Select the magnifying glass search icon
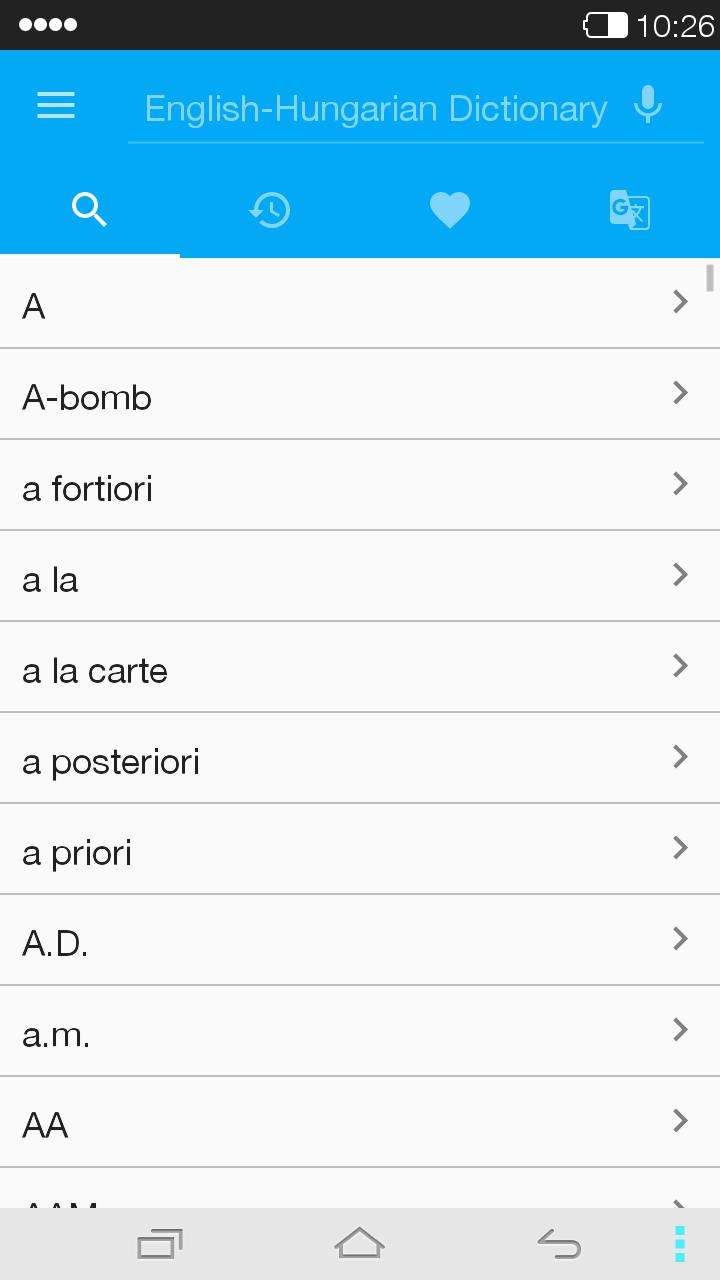 click(89, 209)
